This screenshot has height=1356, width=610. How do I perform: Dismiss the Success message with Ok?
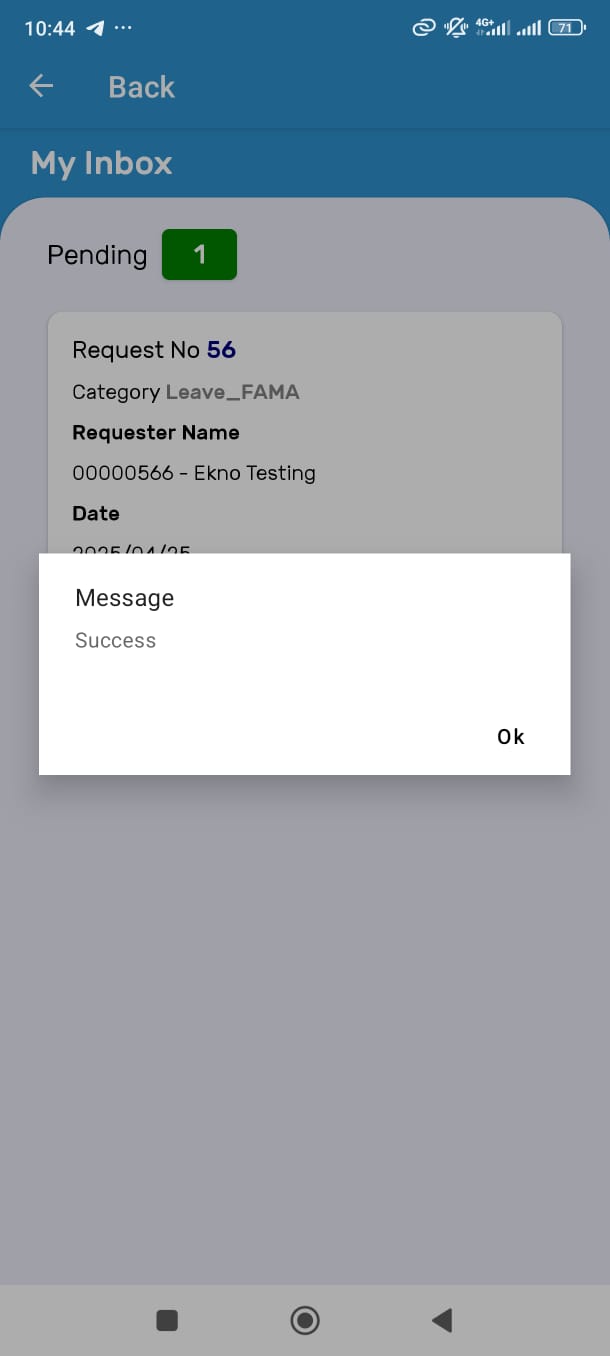(510, 737)
